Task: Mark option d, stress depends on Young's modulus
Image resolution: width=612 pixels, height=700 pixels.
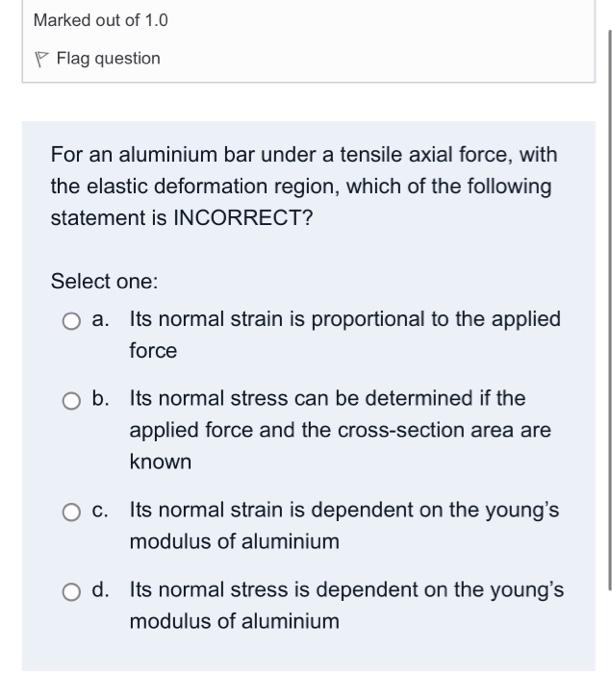Action: 72,591
